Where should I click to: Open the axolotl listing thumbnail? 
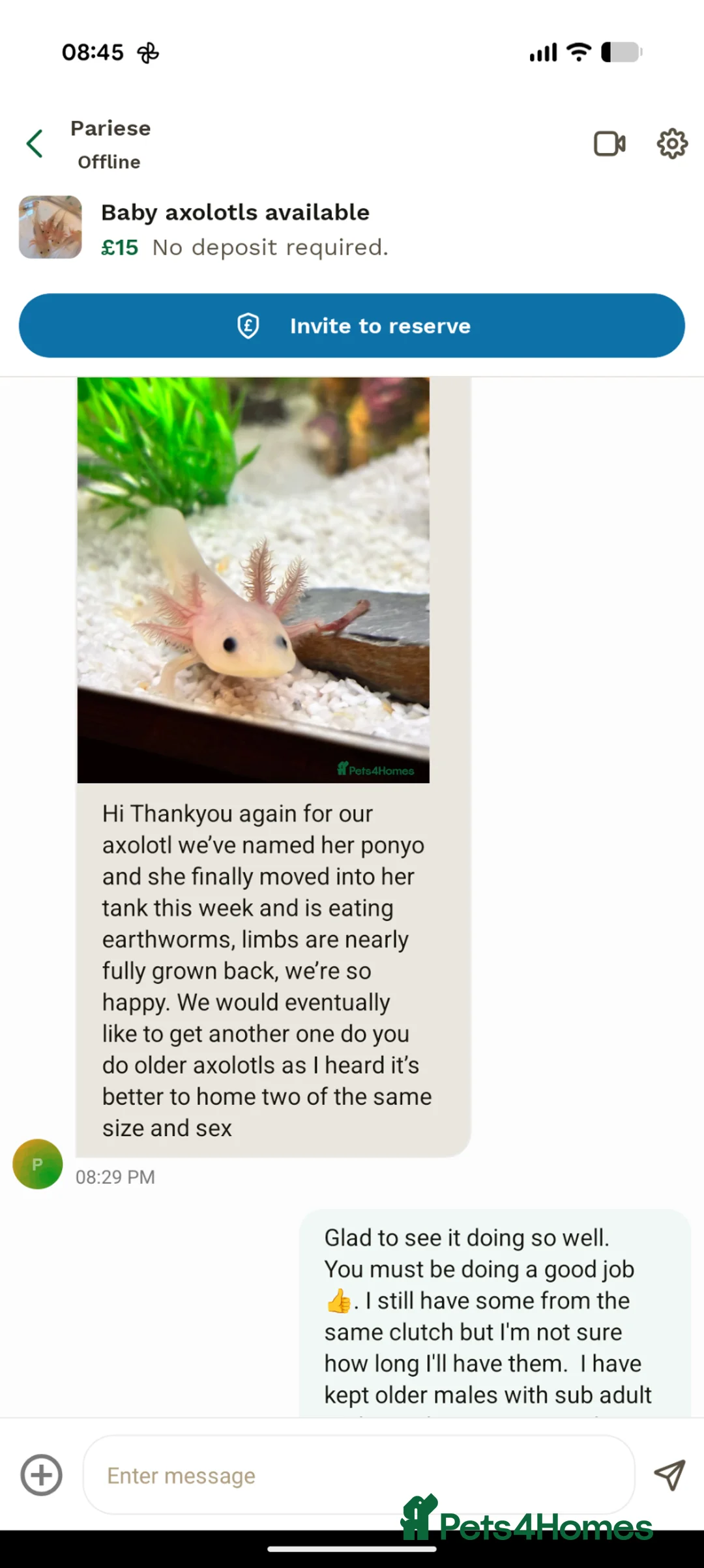[50, 227]
